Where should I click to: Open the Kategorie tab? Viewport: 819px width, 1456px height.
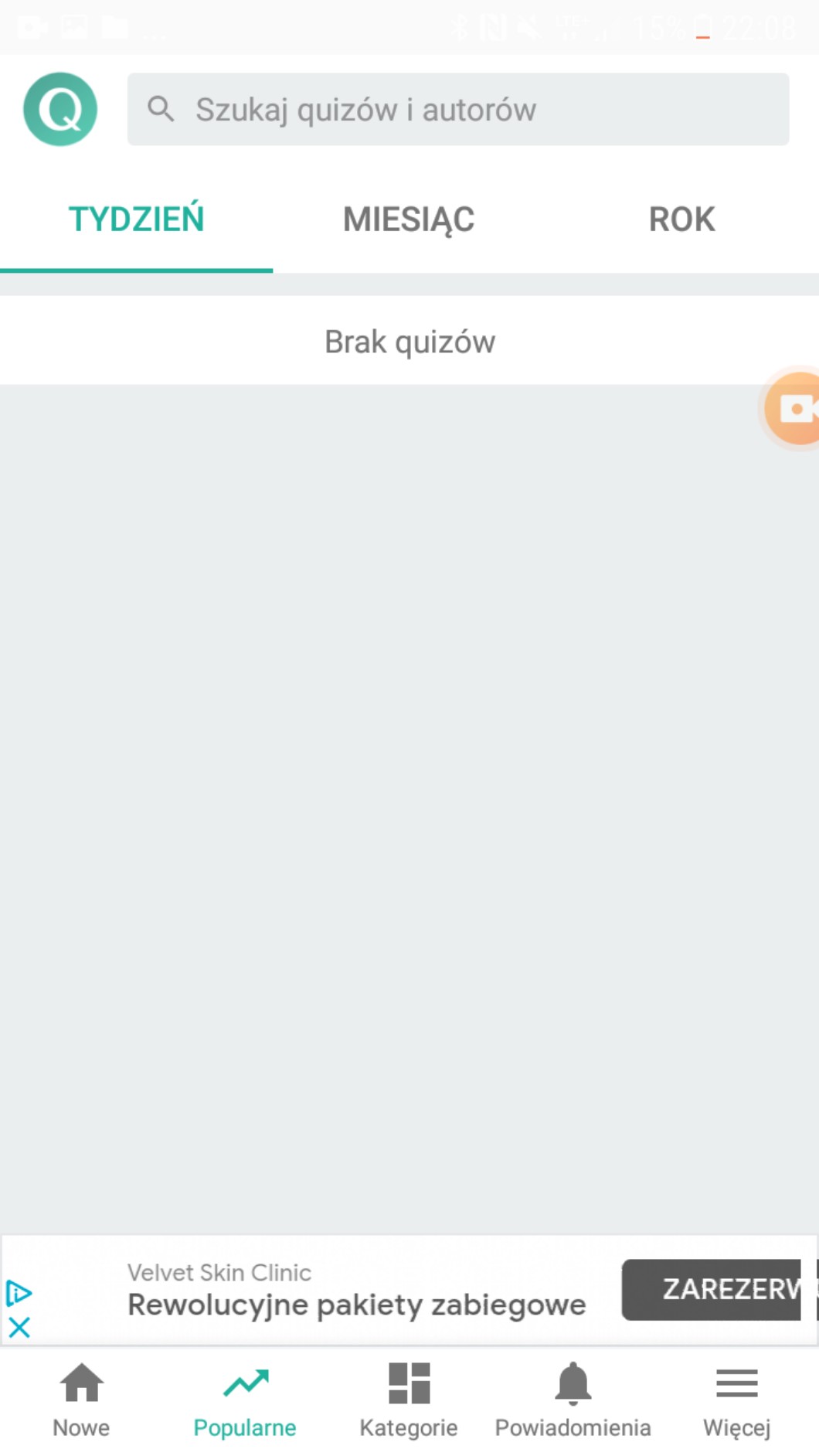[409, 1400]
